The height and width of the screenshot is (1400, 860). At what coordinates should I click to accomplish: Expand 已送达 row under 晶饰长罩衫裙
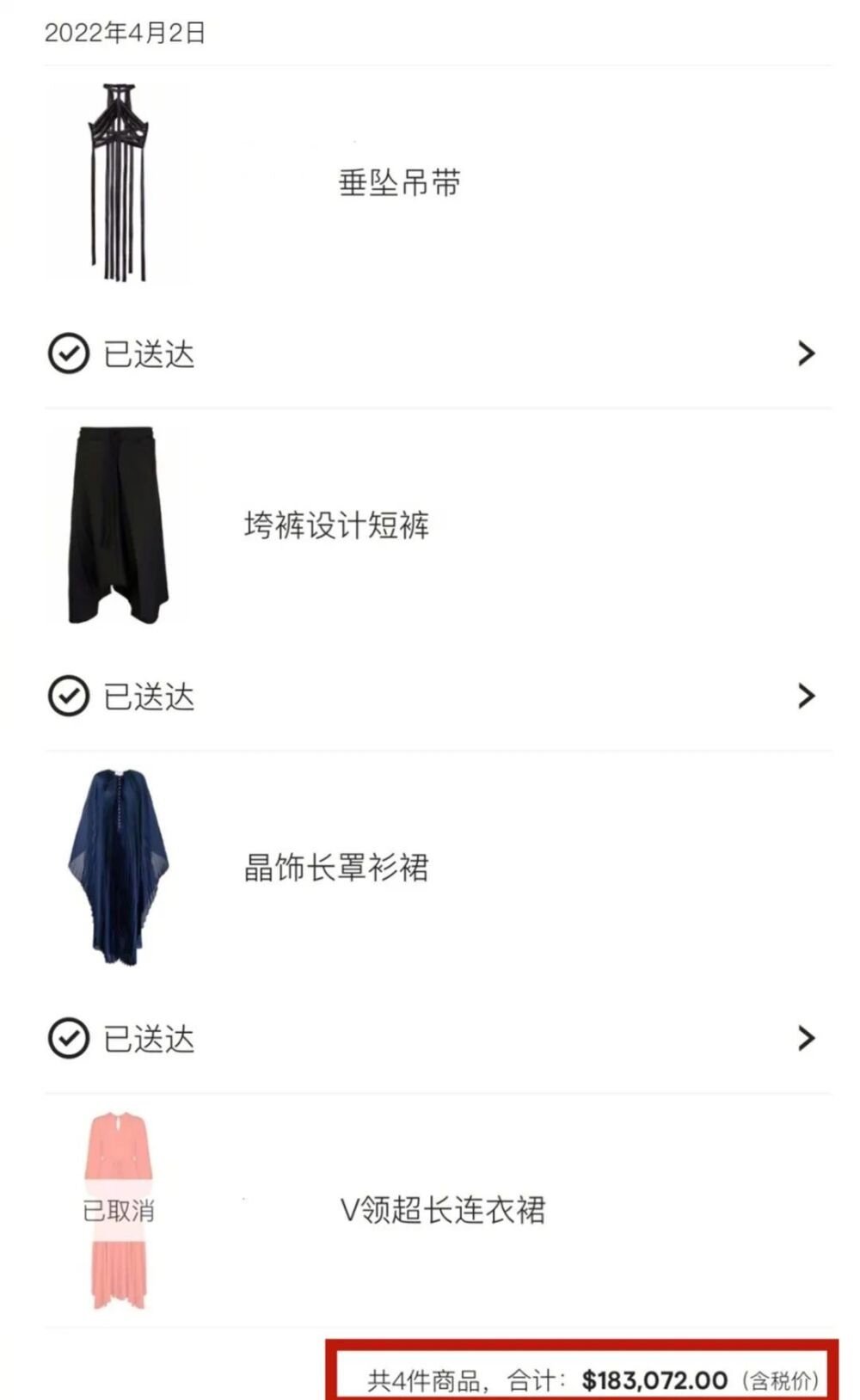806,1038
